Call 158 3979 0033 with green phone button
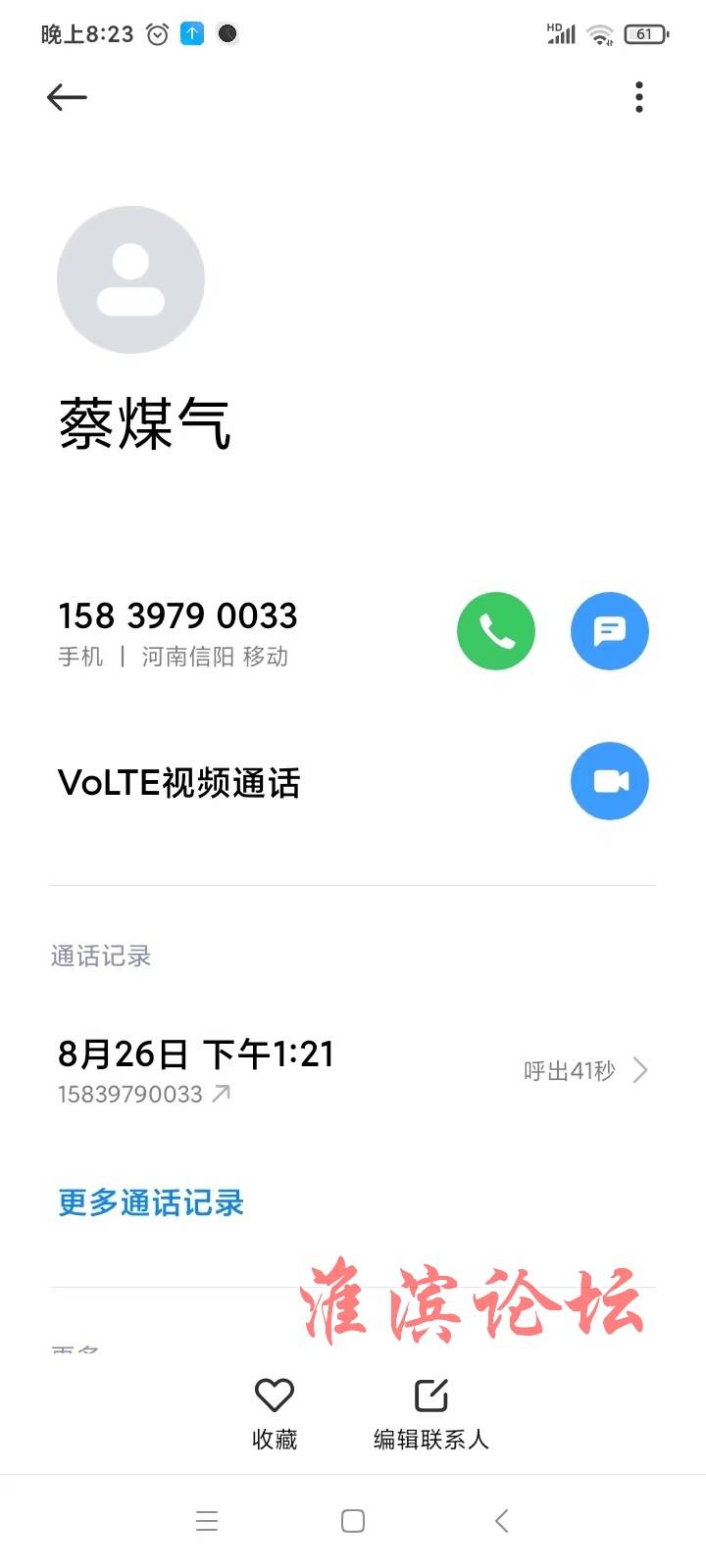 coord(496,631)
